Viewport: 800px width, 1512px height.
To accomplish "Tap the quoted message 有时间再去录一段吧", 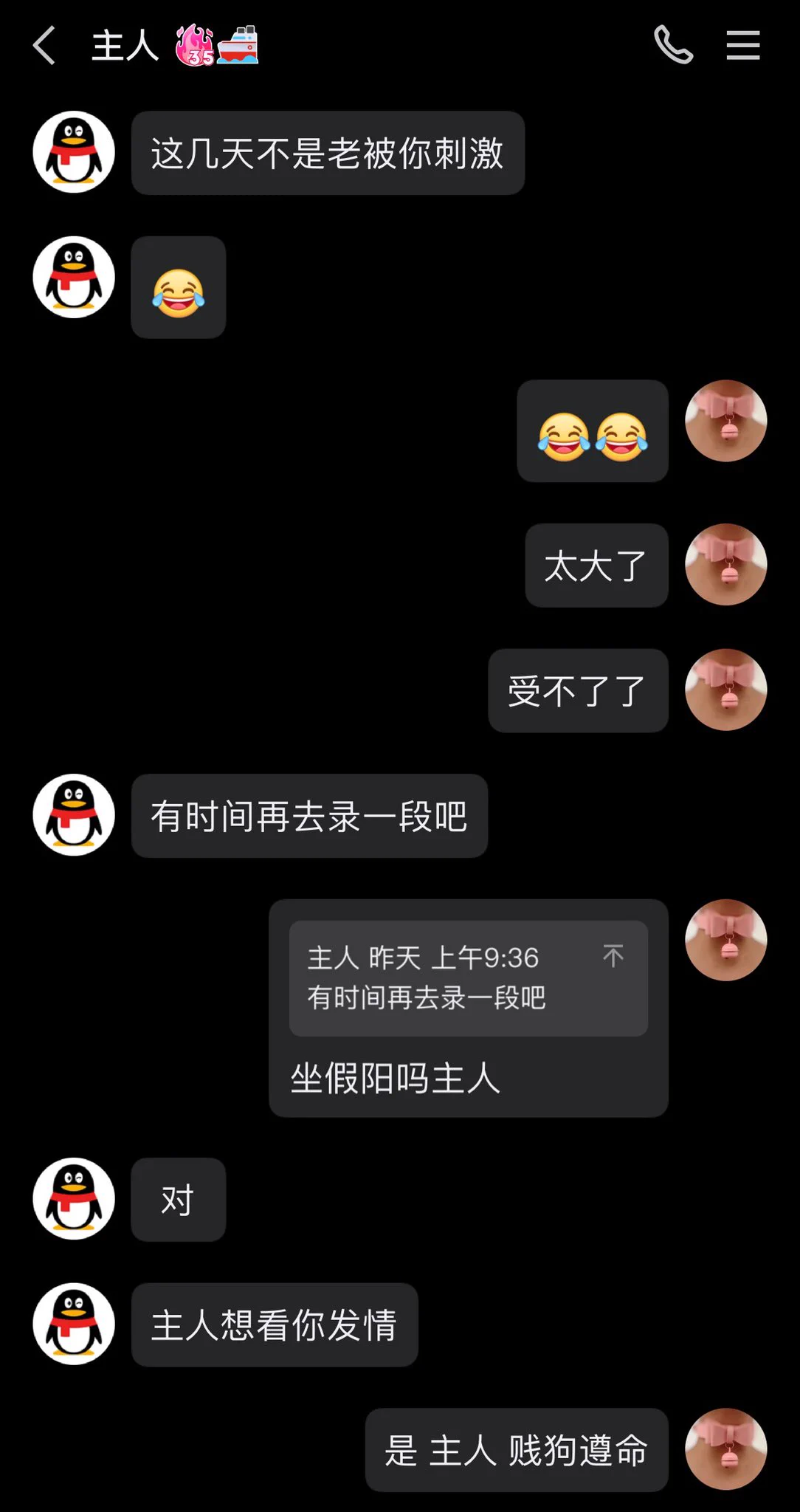I will (x=443, y=978).
